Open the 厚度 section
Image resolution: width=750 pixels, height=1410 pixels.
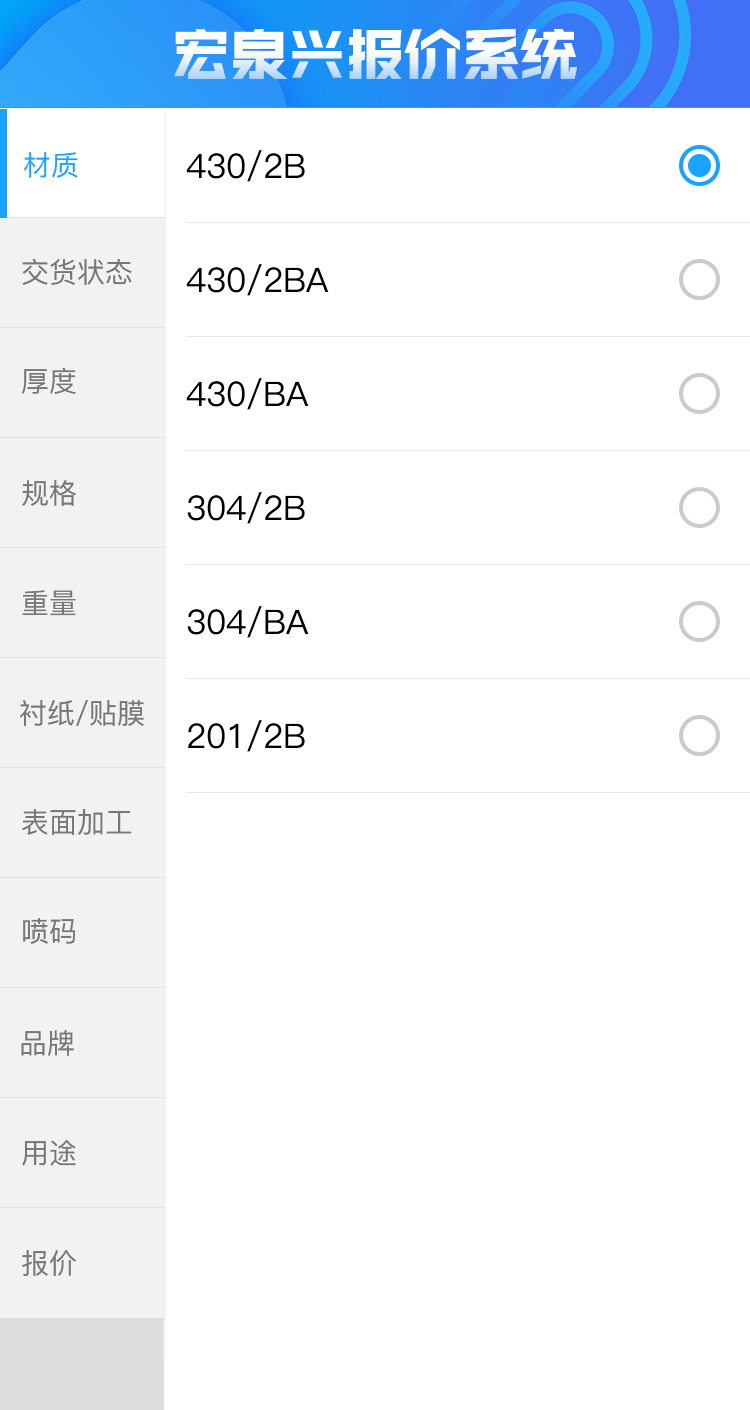coord(50,382)
